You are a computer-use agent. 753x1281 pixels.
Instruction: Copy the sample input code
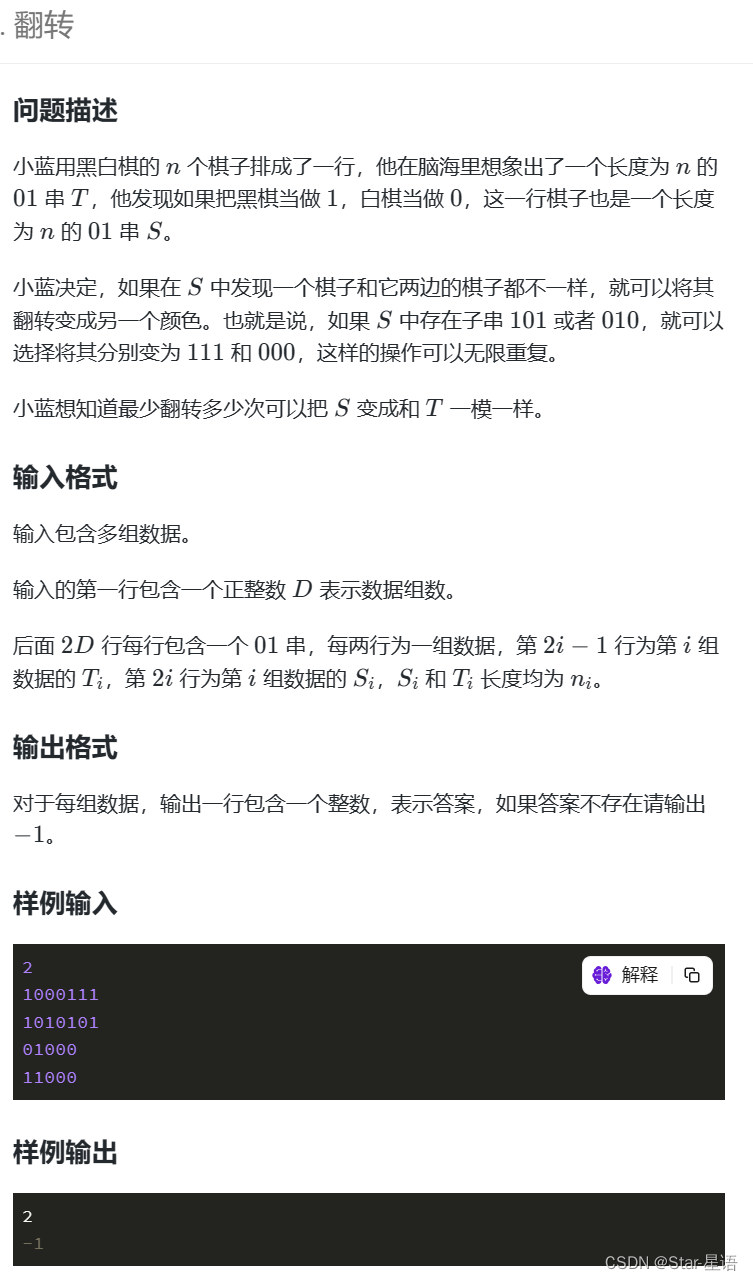(692, 975)
